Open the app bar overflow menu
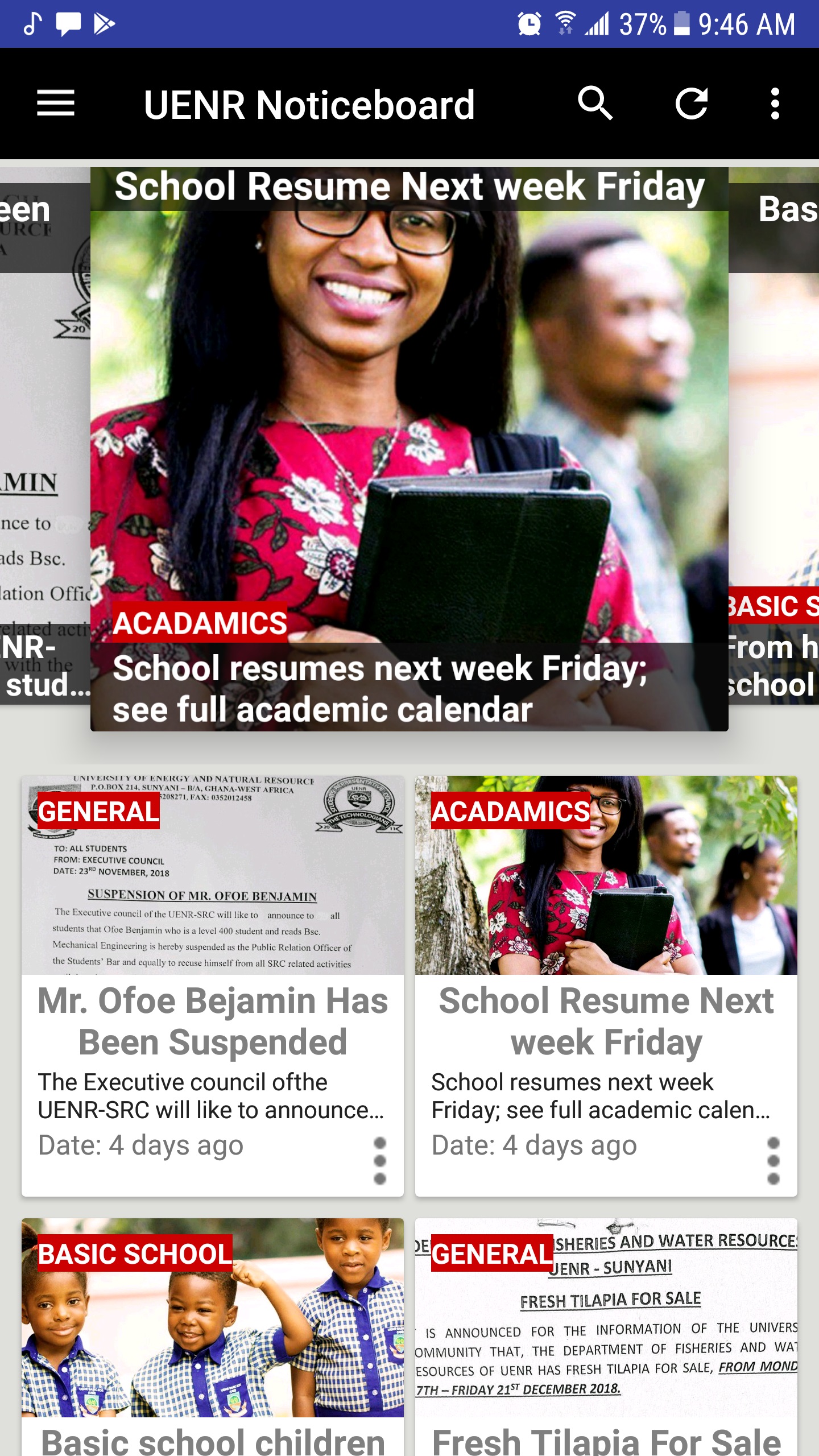This screenshot has width=819, height=1456. 775,104
